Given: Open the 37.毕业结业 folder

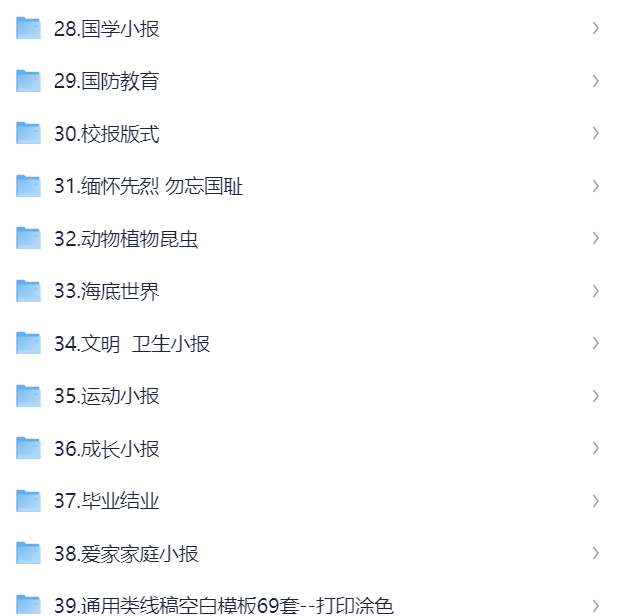Looking at the screenshot, I should (x=106, y=501).
